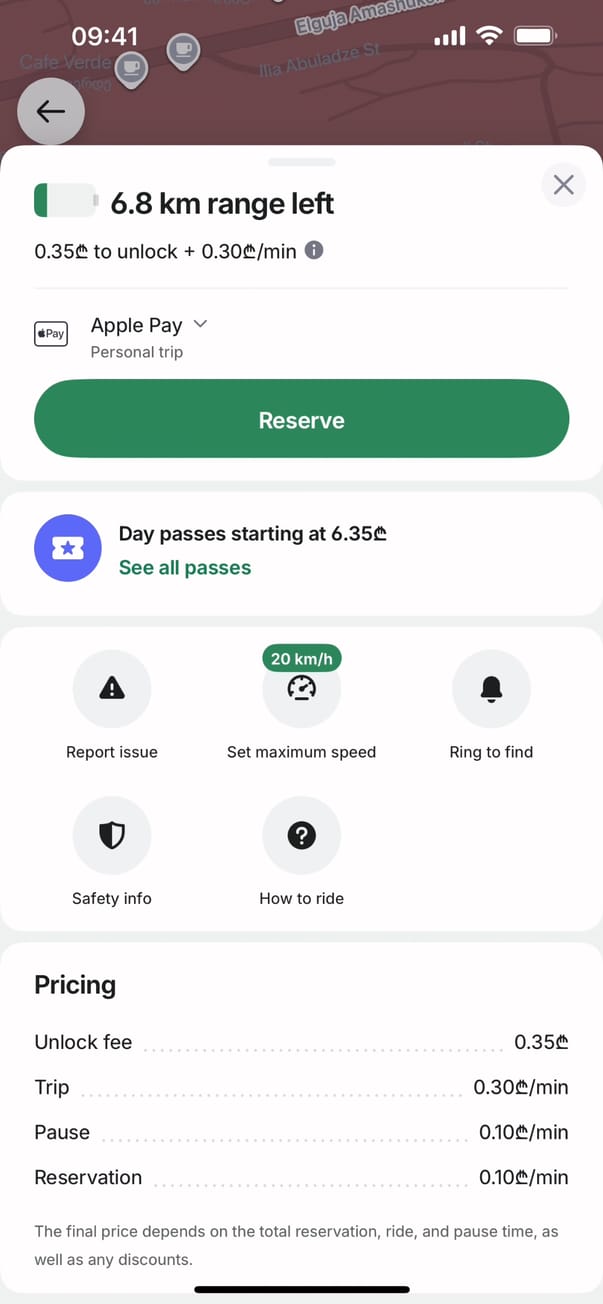See all passes
Image resolution: width=603 pixels, height=1304 pixels.
click(185, 567)
